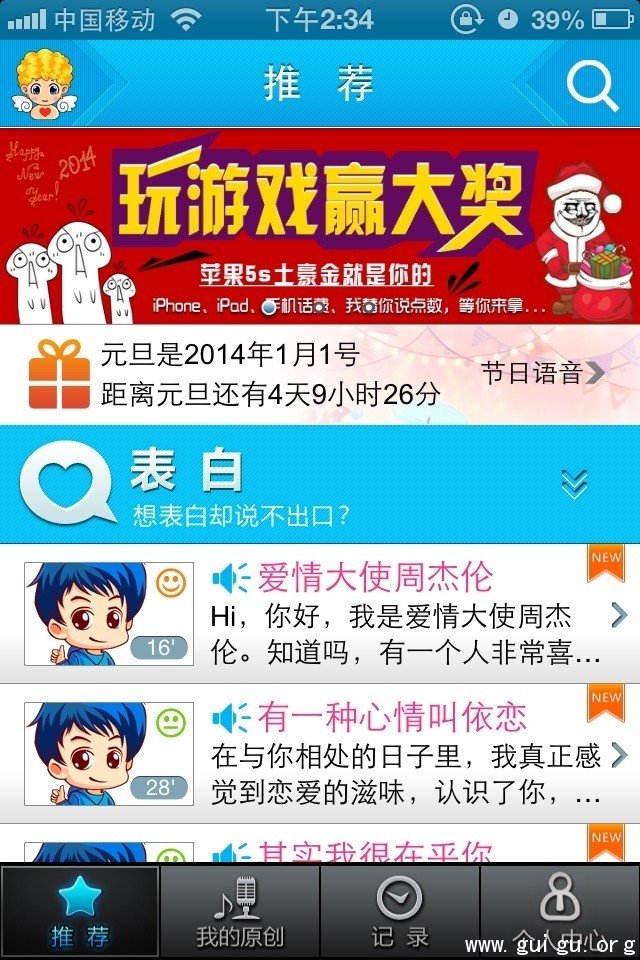The image size is (640, 960).
Task: Open the search magnifier icon
Action: pos(593,86)
